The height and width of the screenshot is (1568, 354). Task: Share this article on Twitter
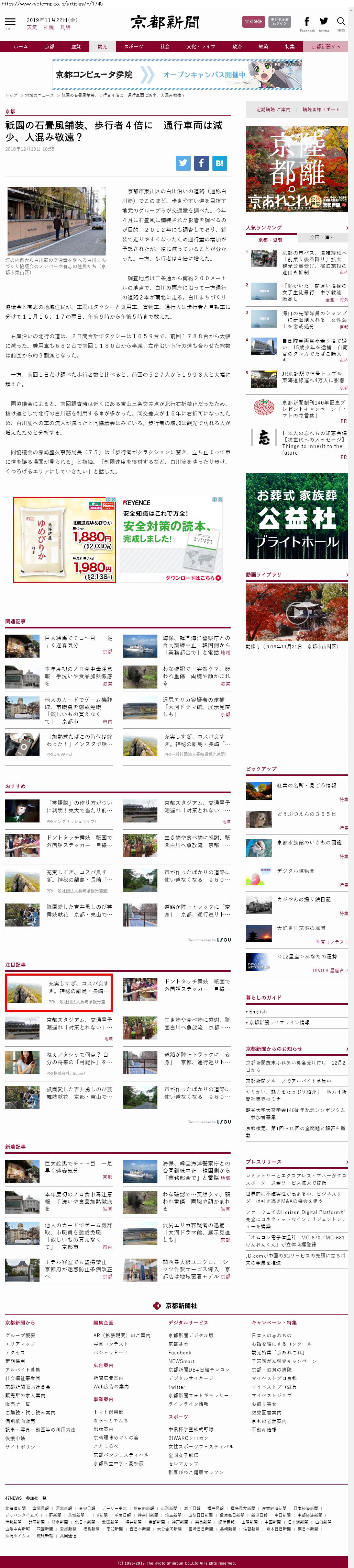[x=183, y=163]
